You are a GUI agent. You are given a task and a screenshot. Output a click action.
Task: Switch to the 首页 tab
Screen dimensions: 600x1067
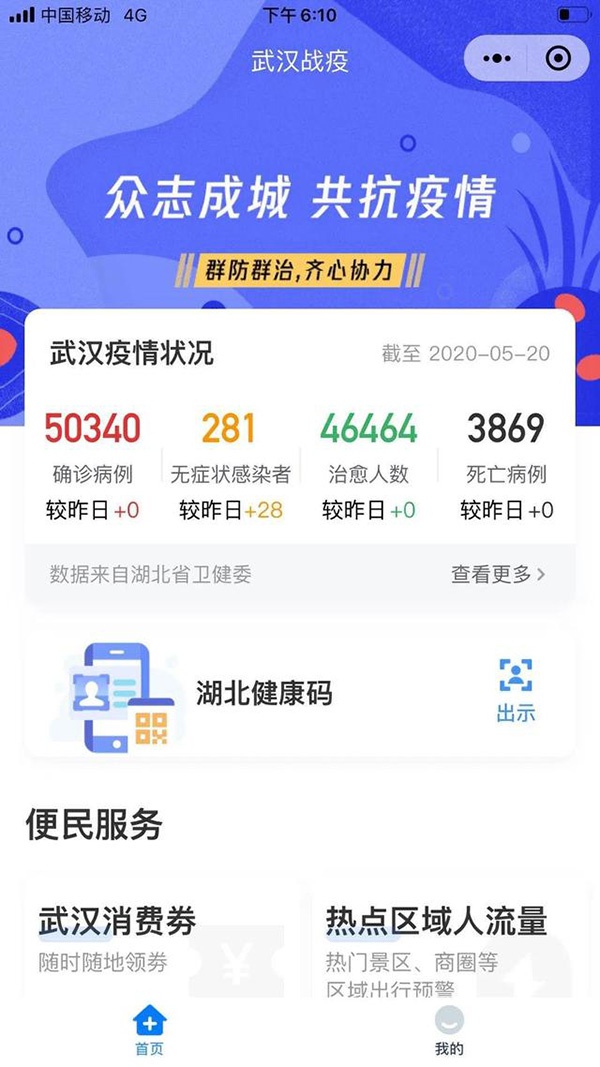150,1030
